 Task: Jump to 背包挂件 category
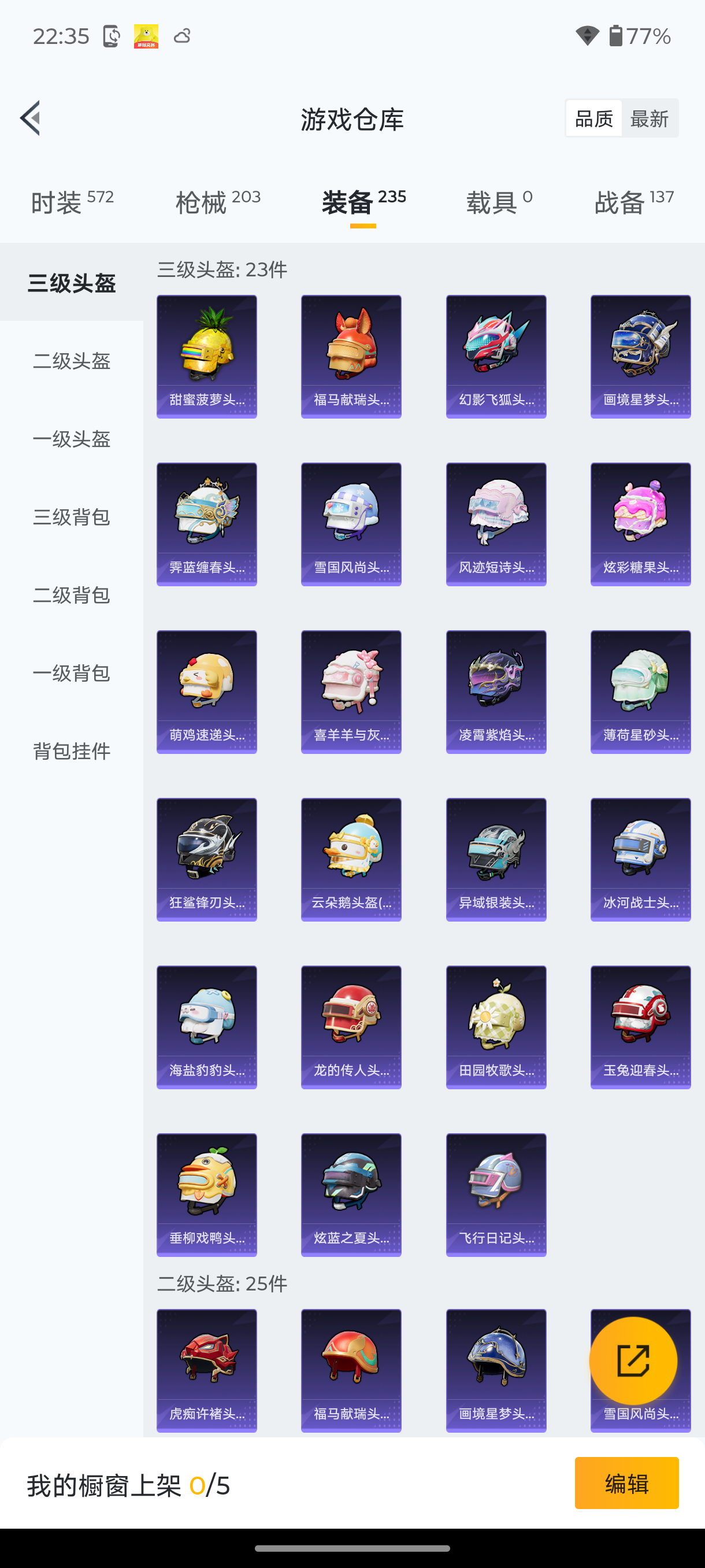point(72,750)
